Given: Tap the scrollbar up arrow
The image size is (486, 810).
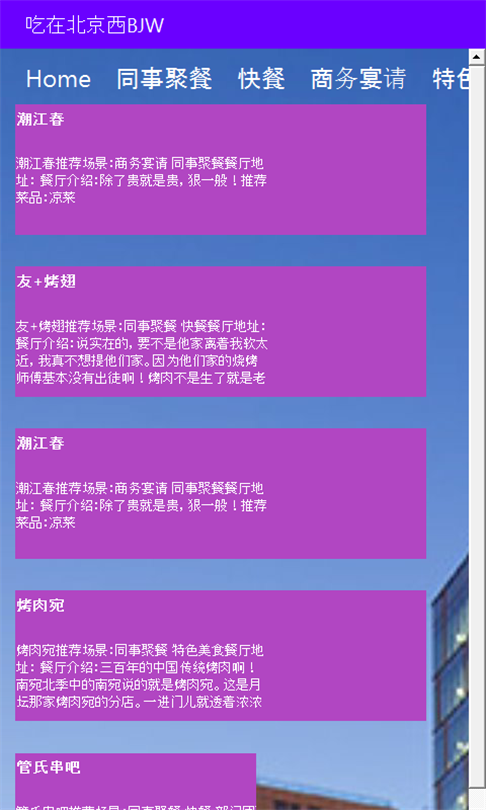Looking at the screenshot, I should pyautogui.click(x=476, y=56).
